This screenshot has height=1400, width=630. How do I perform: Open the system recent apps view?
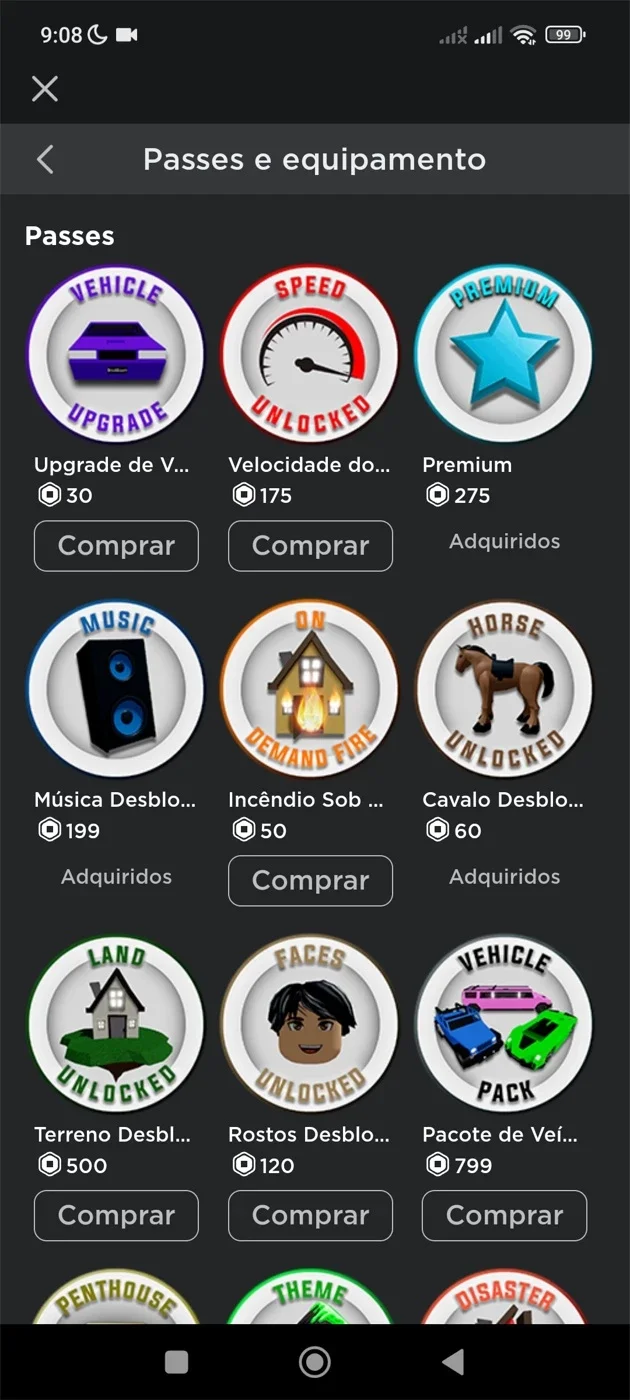177,1361
